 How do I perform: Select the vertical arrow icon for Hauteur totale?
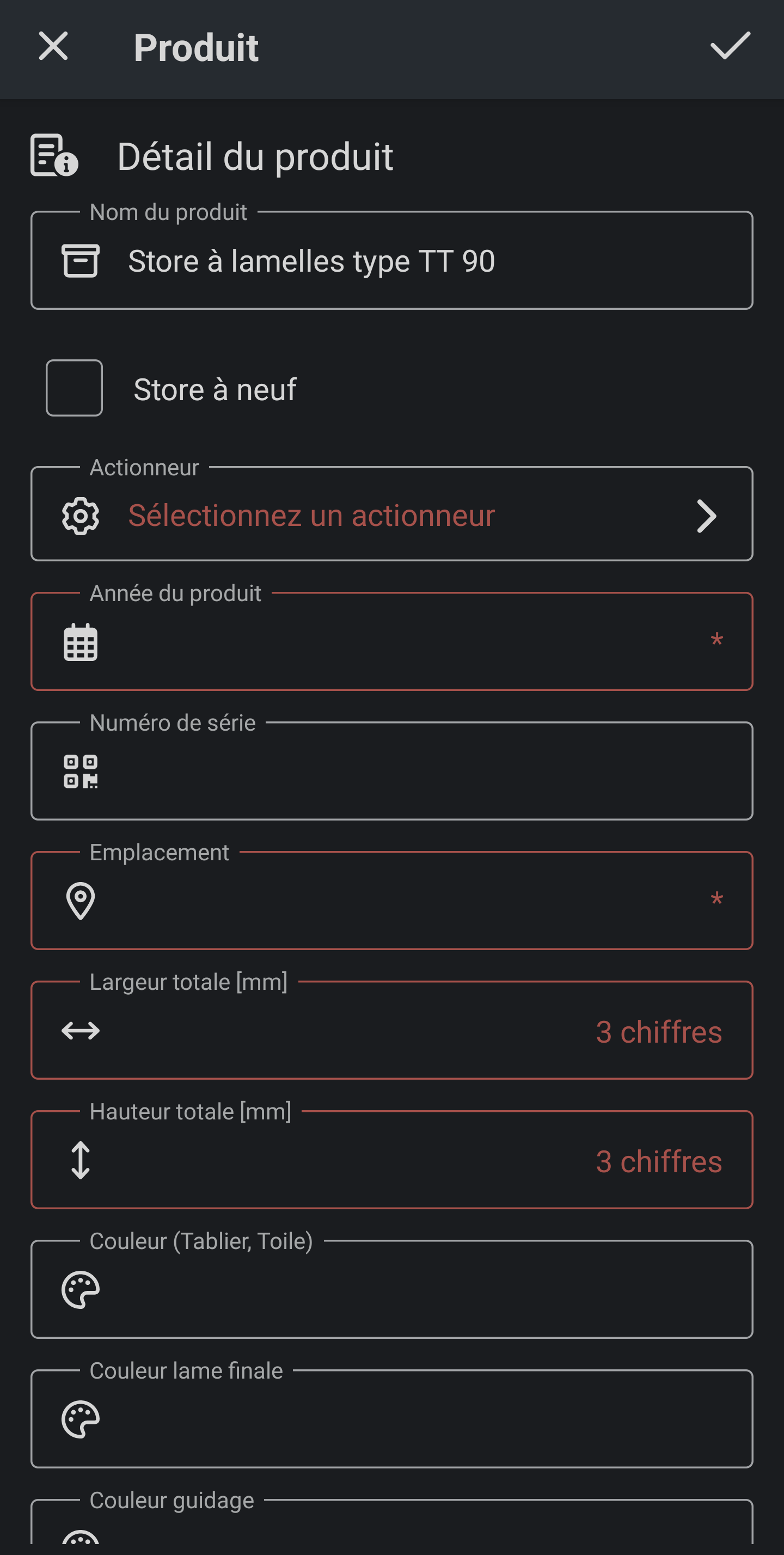(78, 1159)
